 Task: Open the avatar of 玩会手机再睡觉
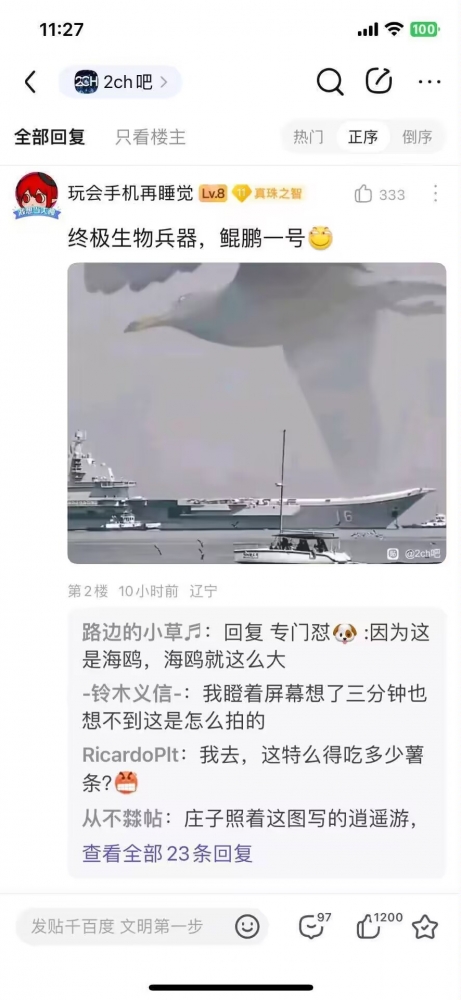click(36, 195)
